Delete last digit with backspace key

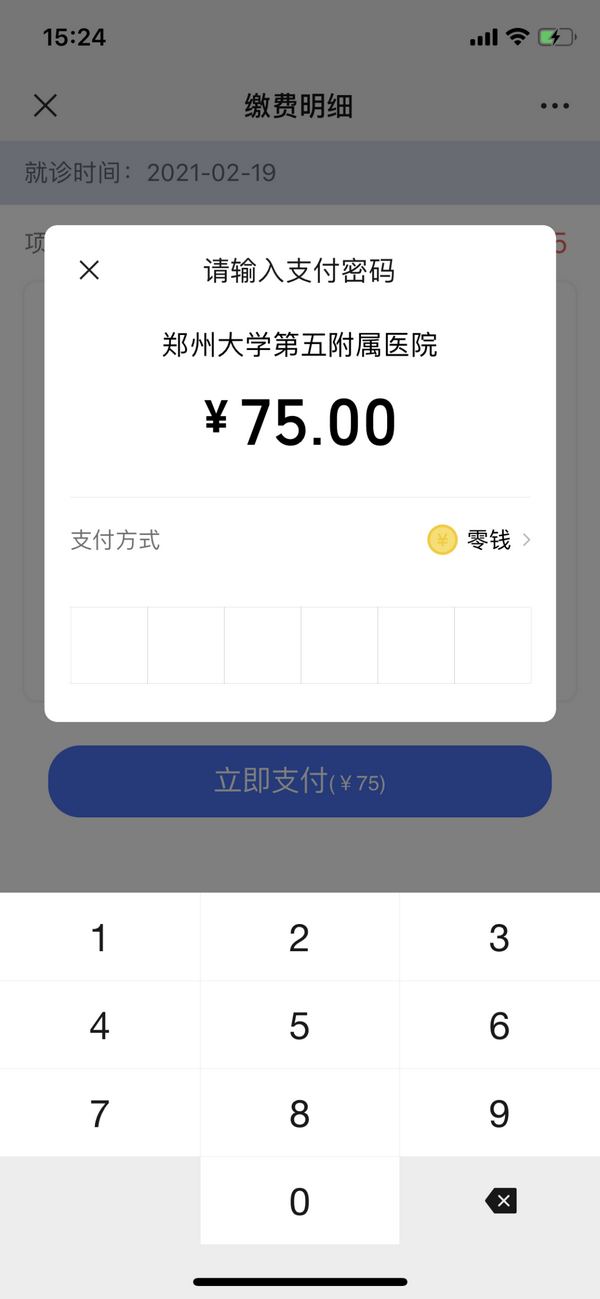tap(501, 1201)
